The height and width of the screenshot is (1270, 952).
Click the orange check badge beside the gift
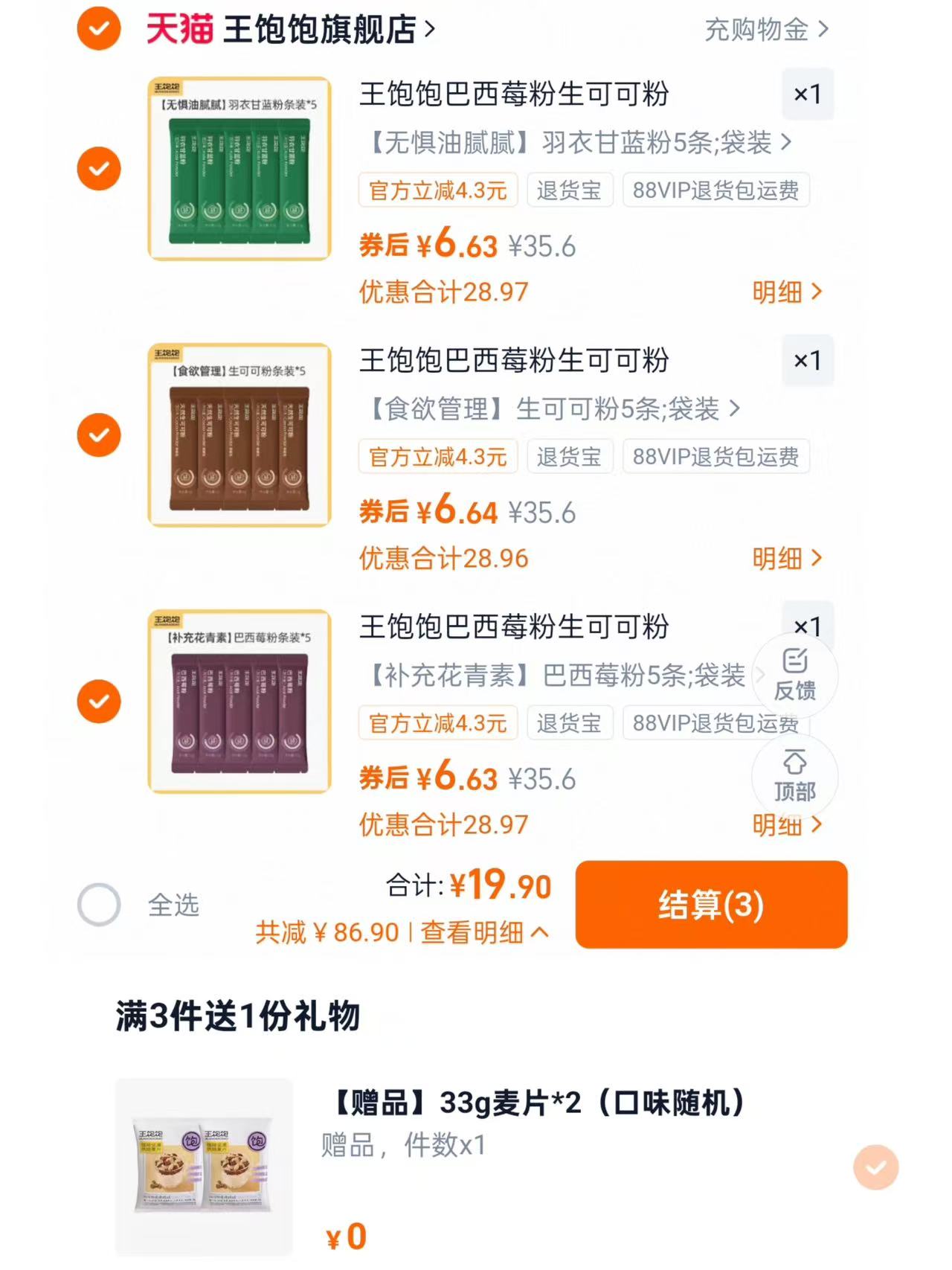point(878,1168)
